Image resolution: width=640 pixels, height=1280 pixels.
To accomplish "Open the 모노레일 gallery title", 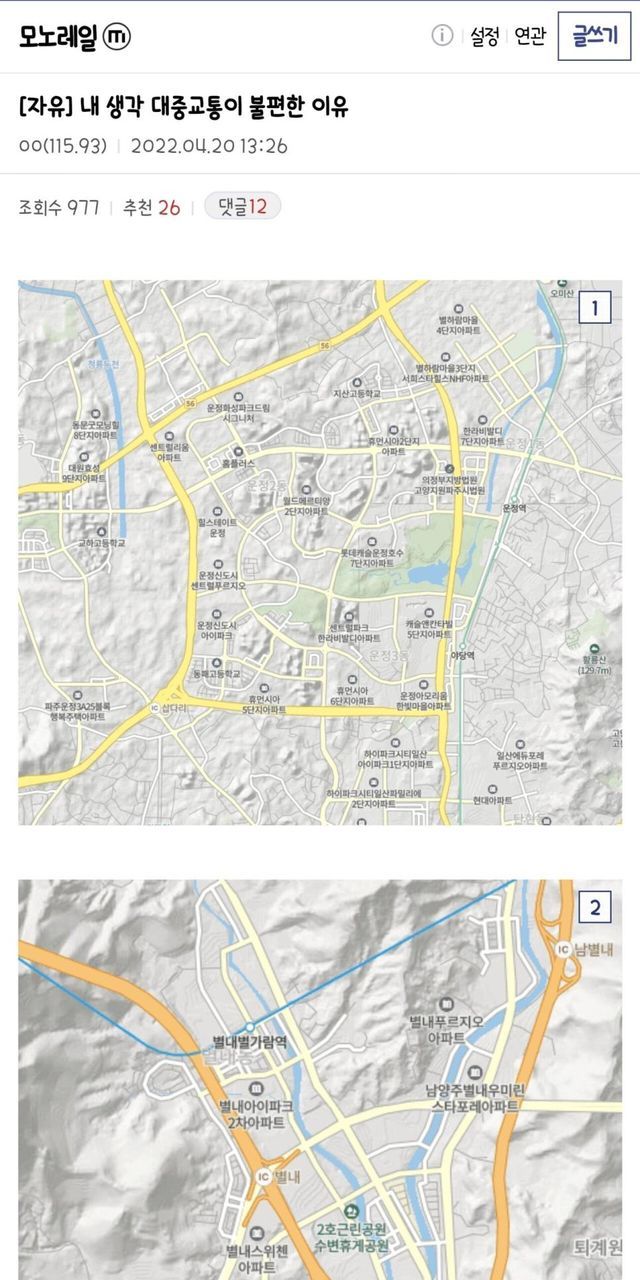I will coord(62,37).
